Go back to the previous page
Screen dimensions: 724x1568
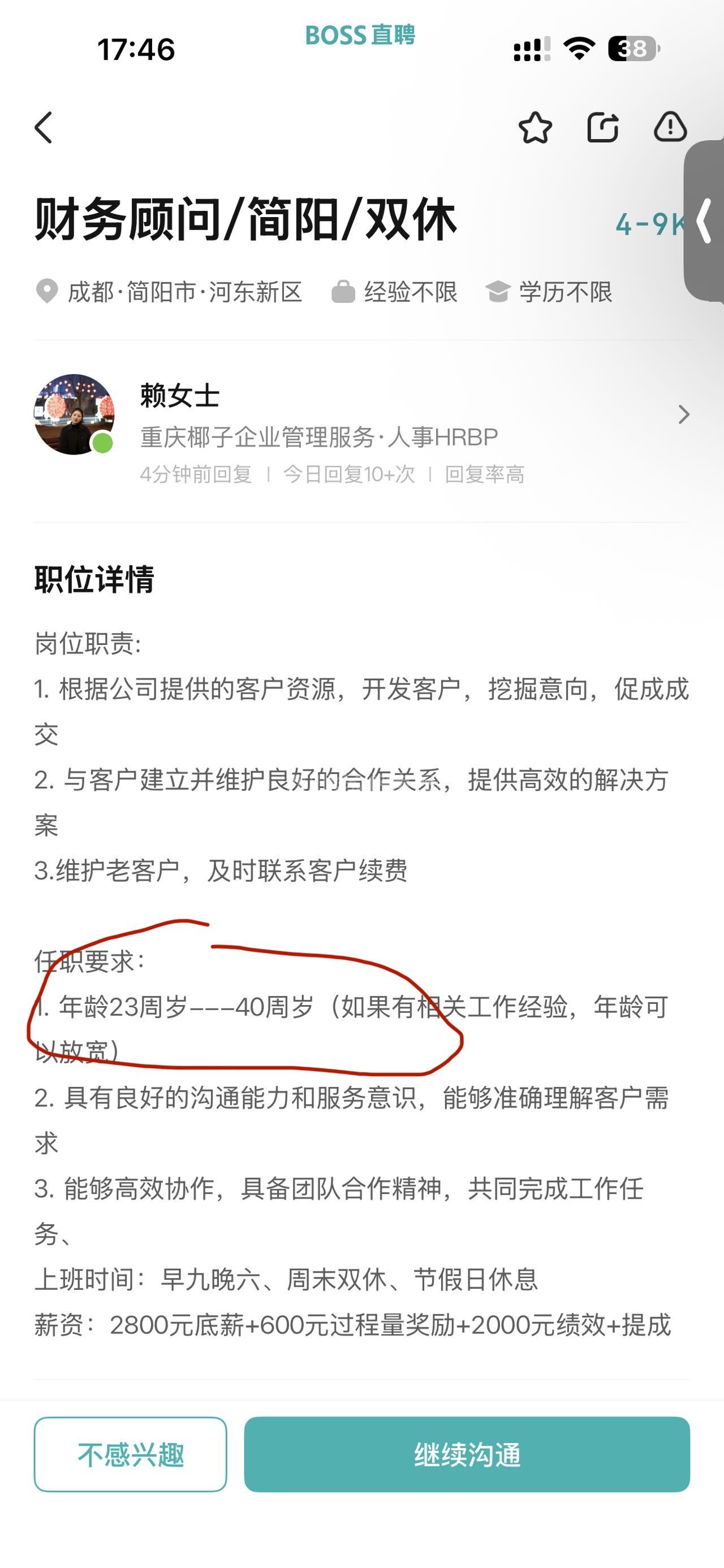coord(44,128)
